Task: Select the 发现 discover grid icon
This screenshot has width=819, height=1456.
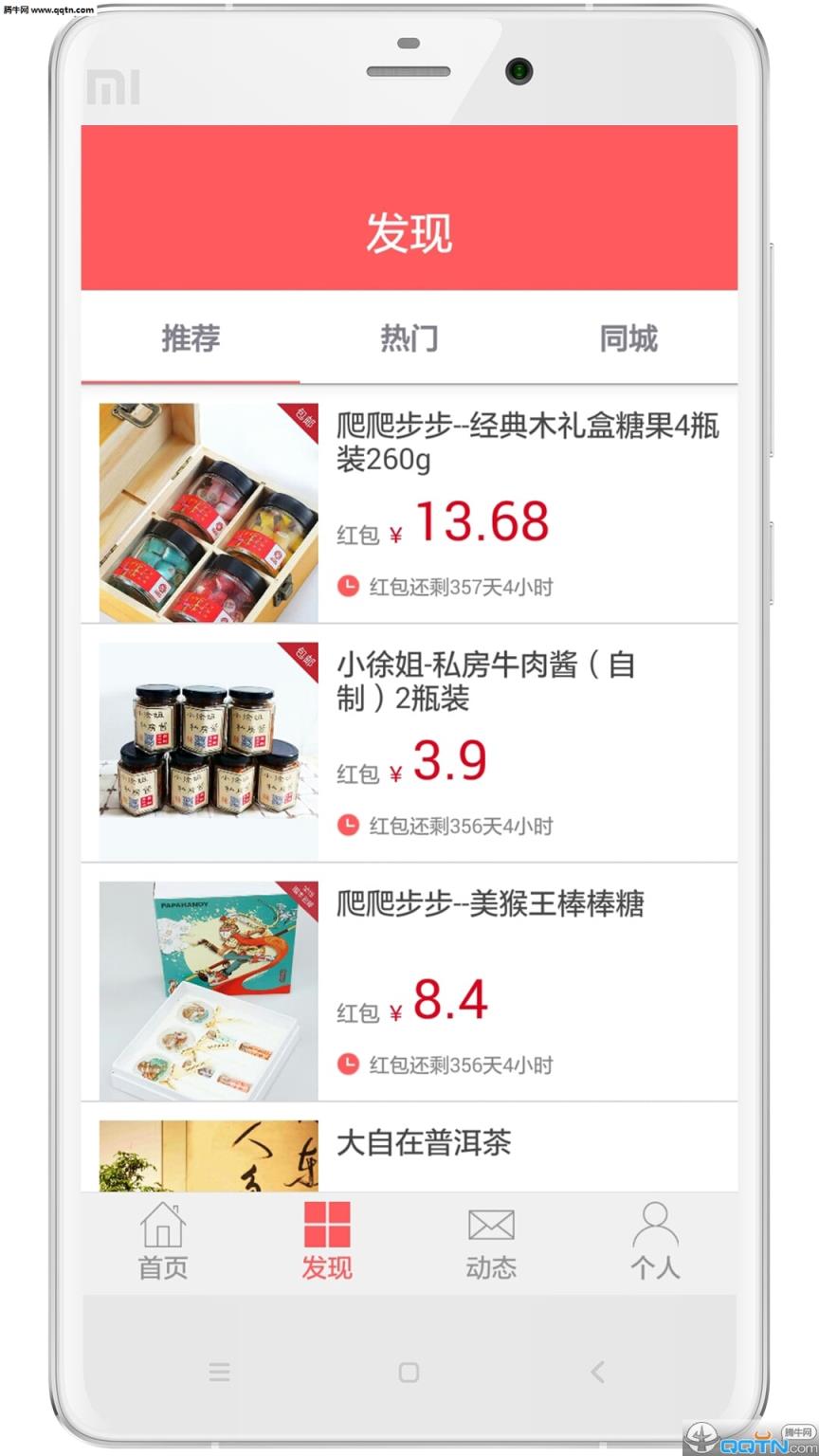Action: 326,1225
